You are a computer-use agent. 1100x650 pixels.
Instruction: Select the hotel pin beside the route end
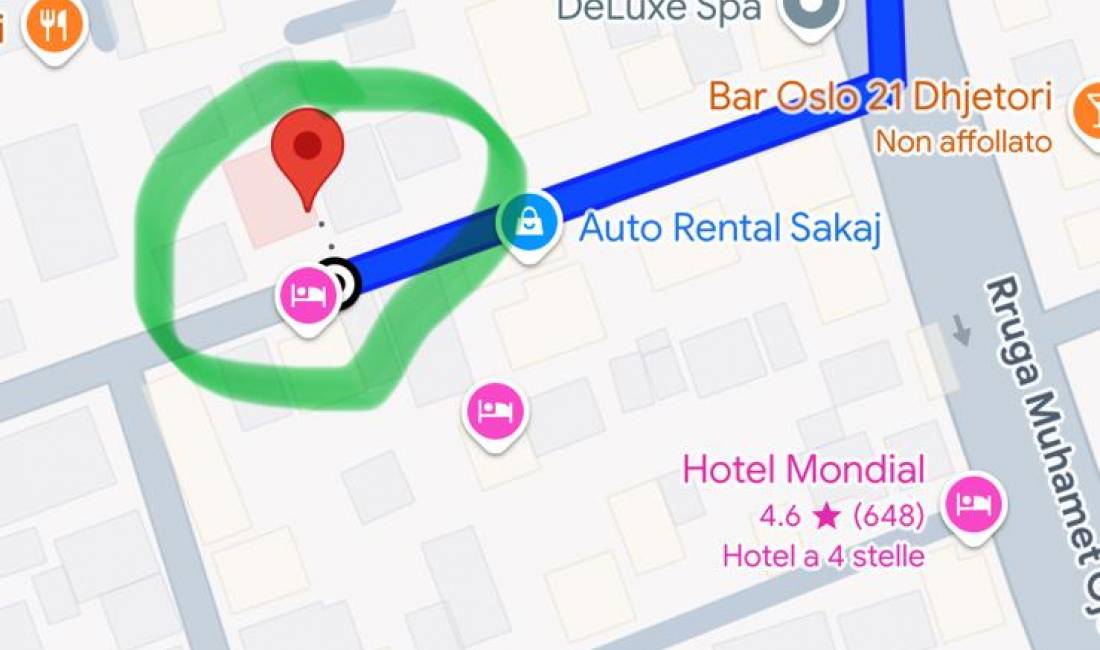pyautogui.click(x=308, y=296)
